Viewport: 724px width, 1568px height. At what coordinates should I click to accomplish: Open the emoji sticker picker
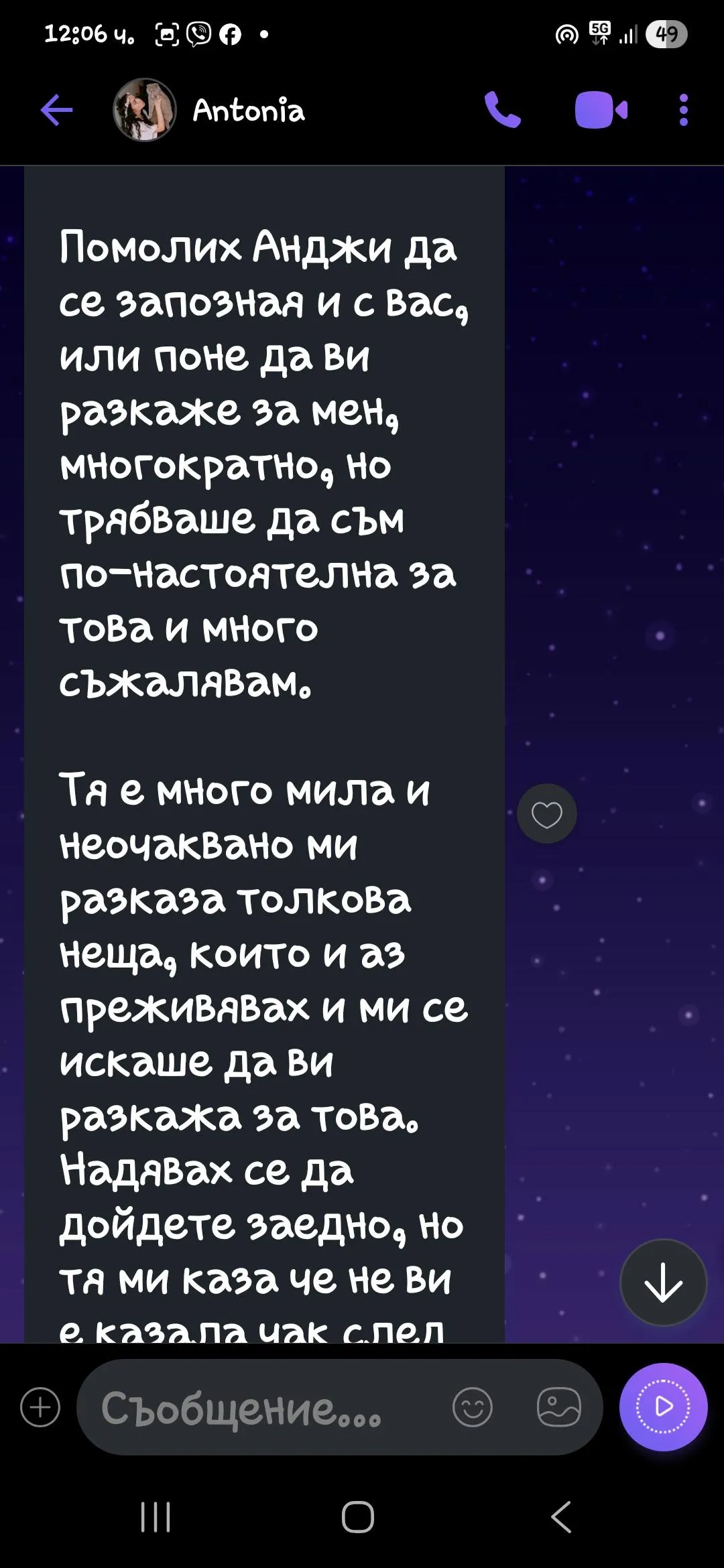472,1407
